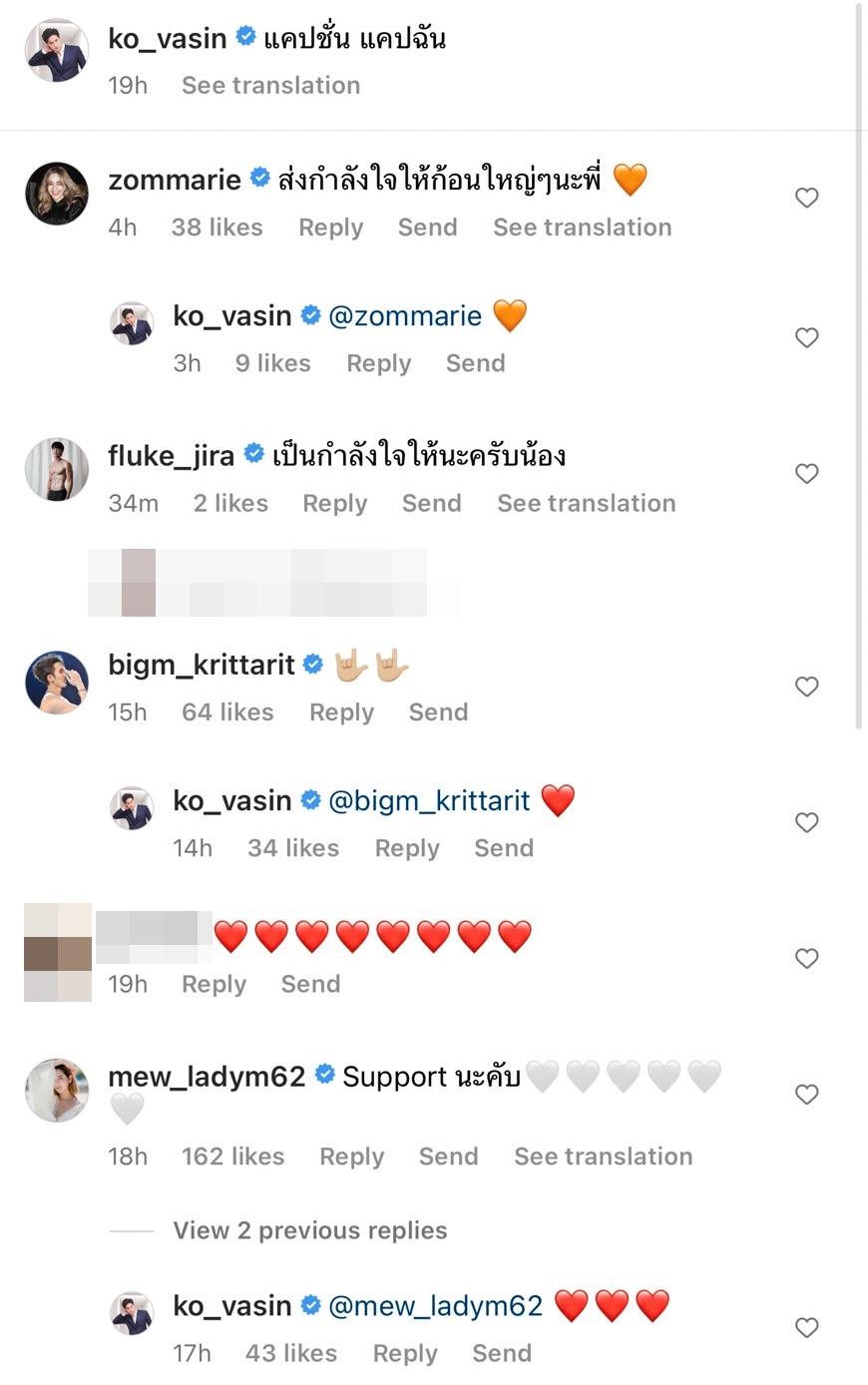Like ko_vasin's reply to @mew_ladym62
The image size is (868, 1385).
[x=806, y=1327]
